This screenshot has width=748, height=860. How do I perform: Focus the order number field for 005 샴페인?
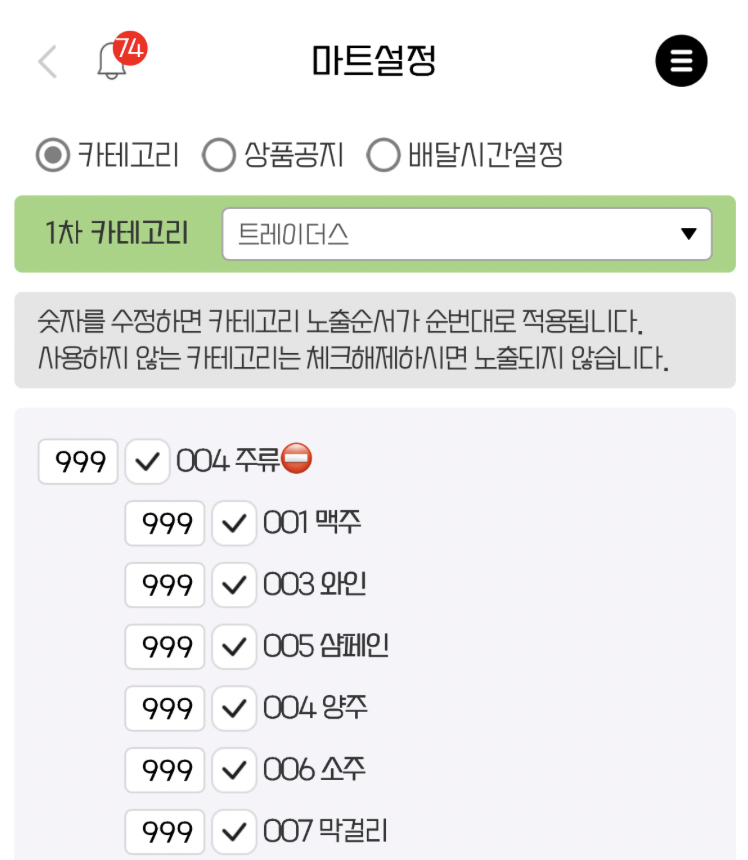pos(165,647)
